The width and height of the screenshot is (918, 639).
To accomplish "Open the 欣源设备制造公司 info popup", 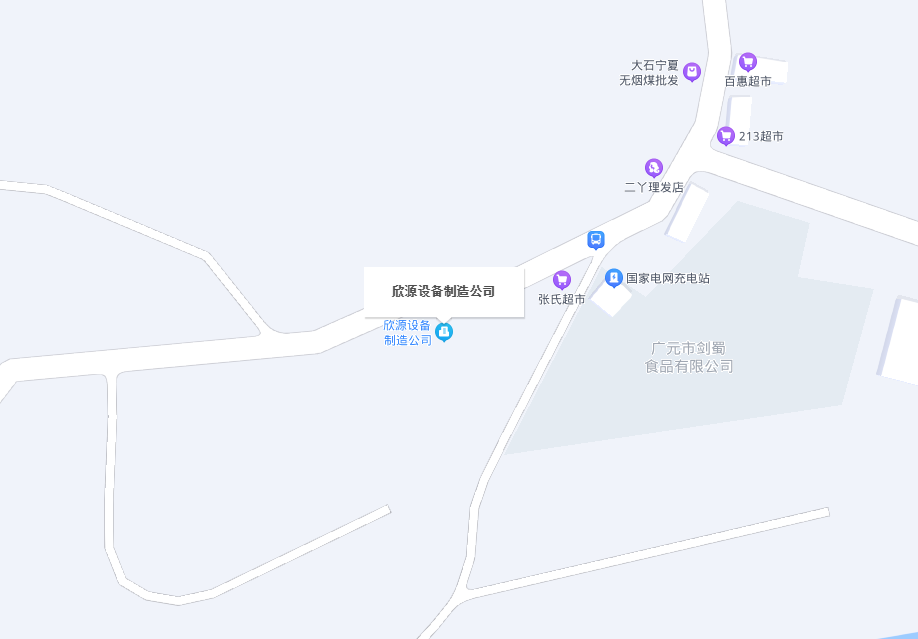I will pyautogui.click(x=443, y=292).
